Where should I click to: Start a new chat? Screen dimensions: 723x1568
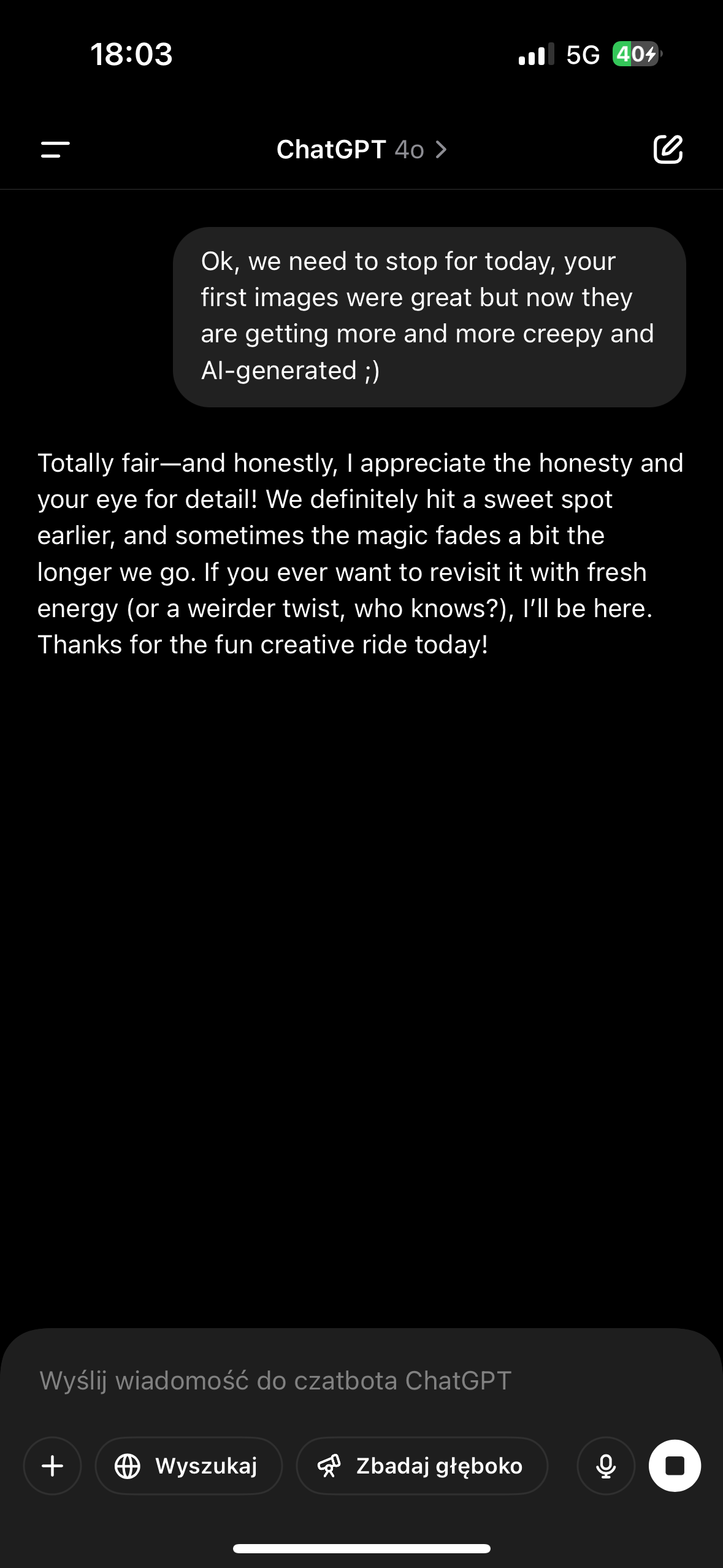pos(668,149)
